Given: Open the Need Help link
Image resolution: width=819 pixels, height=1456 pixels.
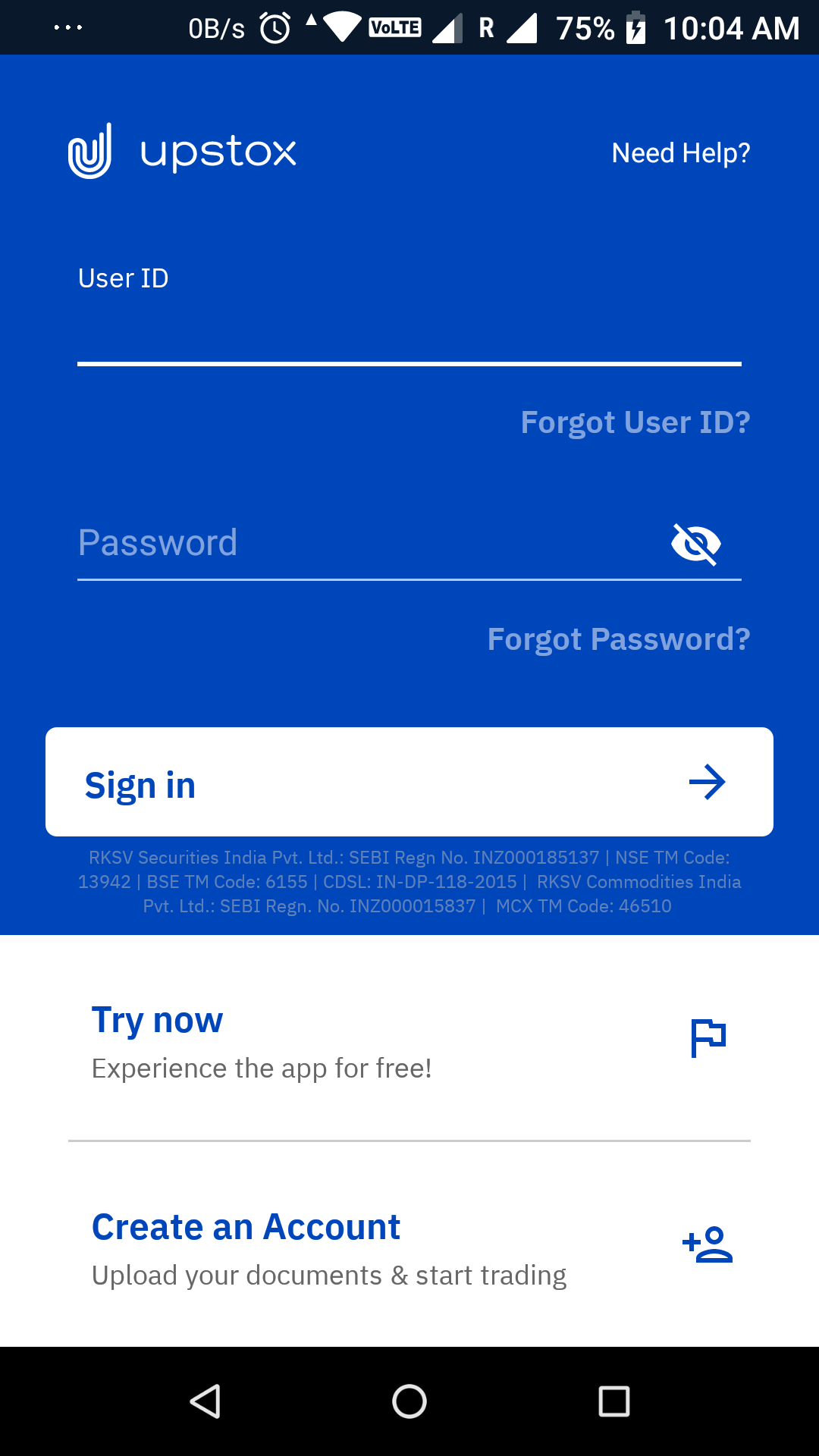Looking at the screenshot, I should point(680,153).
